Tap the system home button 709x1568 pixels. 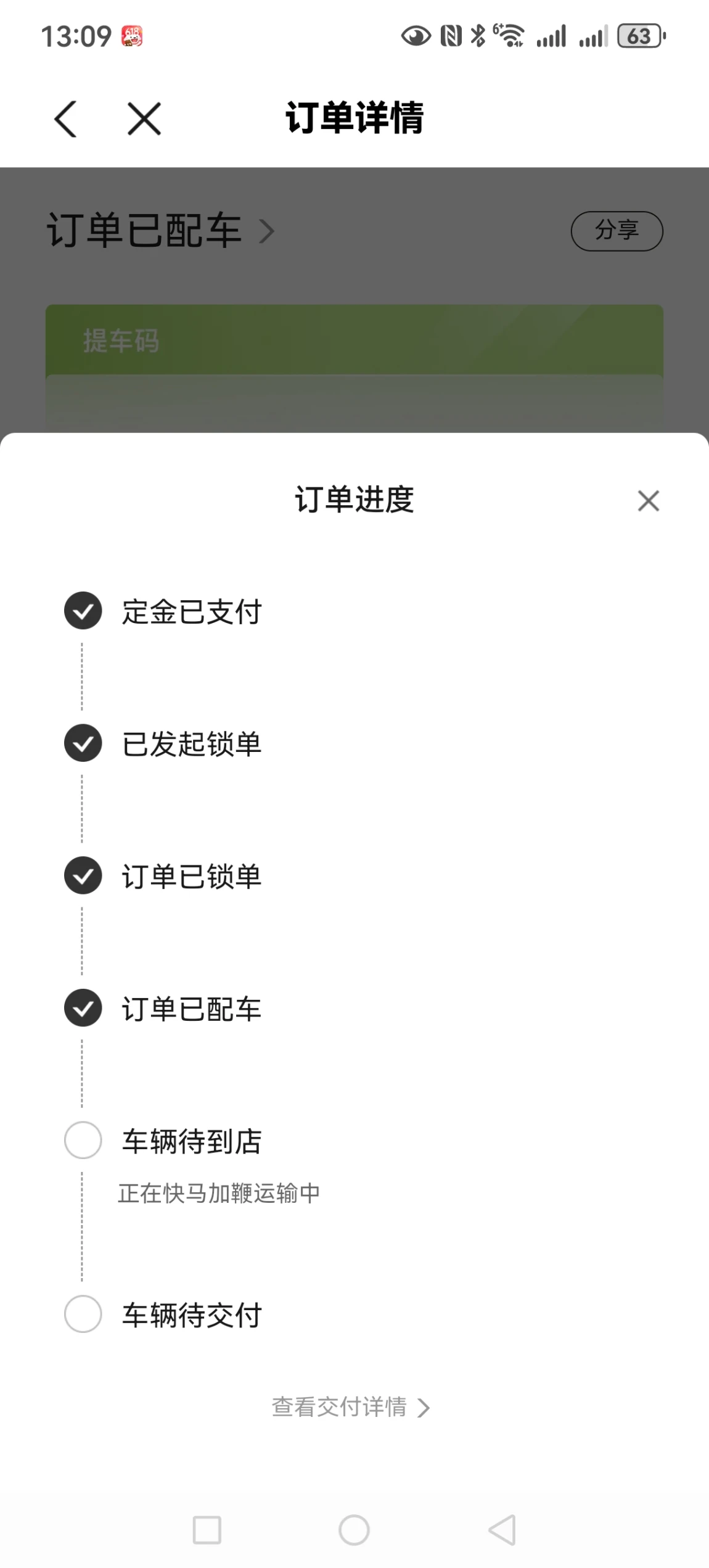(x=354, y=1530)
